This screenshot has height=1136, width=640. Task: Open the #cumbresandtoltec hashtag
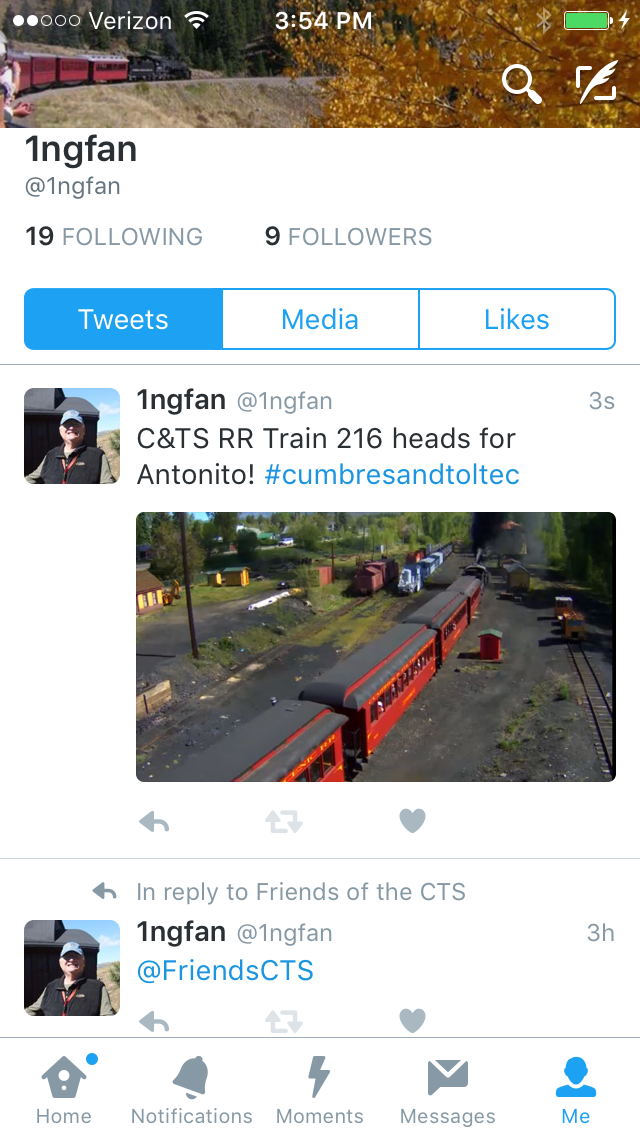click(392, 475)
